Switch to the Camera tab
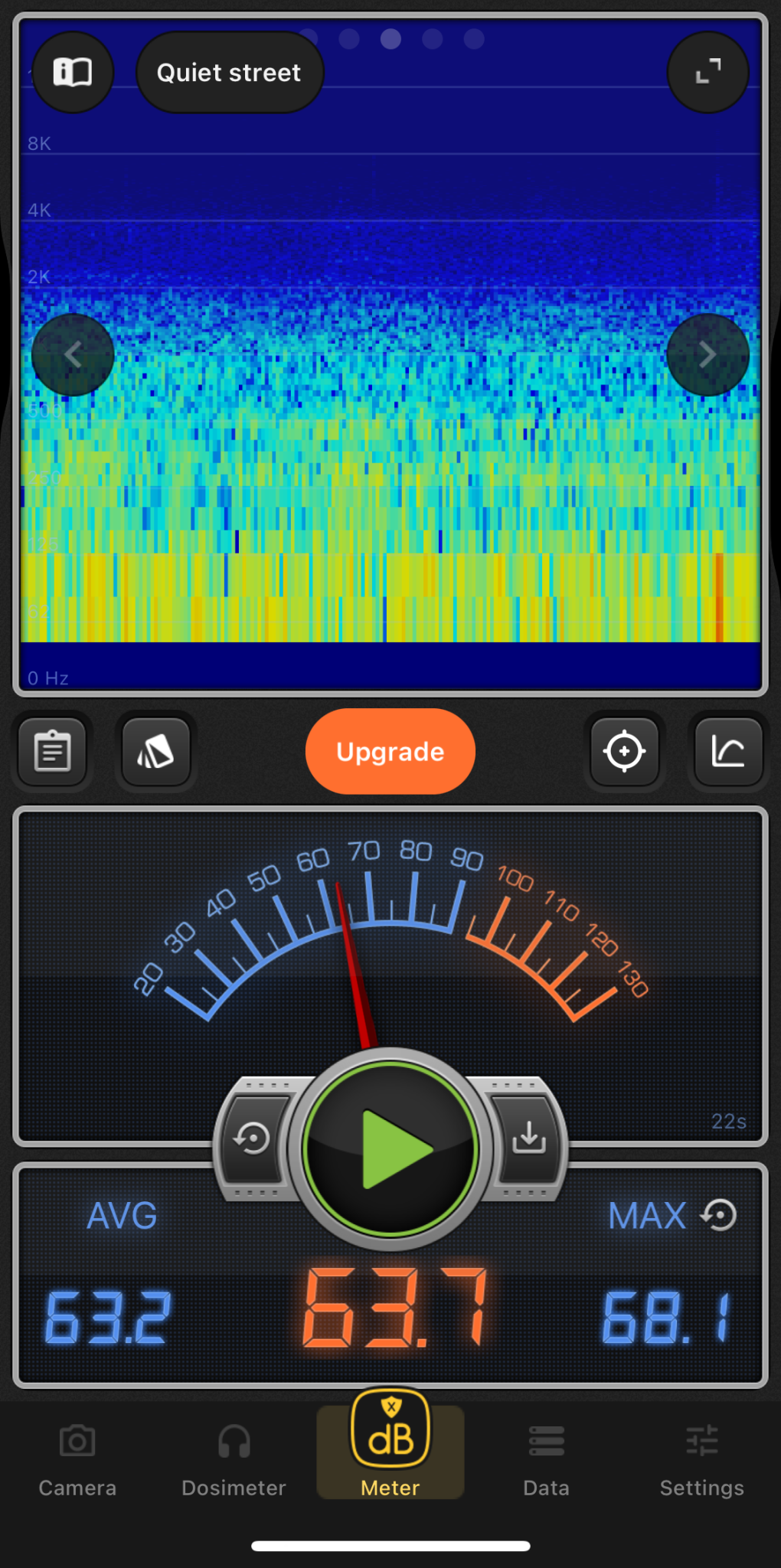 tap(77, 1458)
